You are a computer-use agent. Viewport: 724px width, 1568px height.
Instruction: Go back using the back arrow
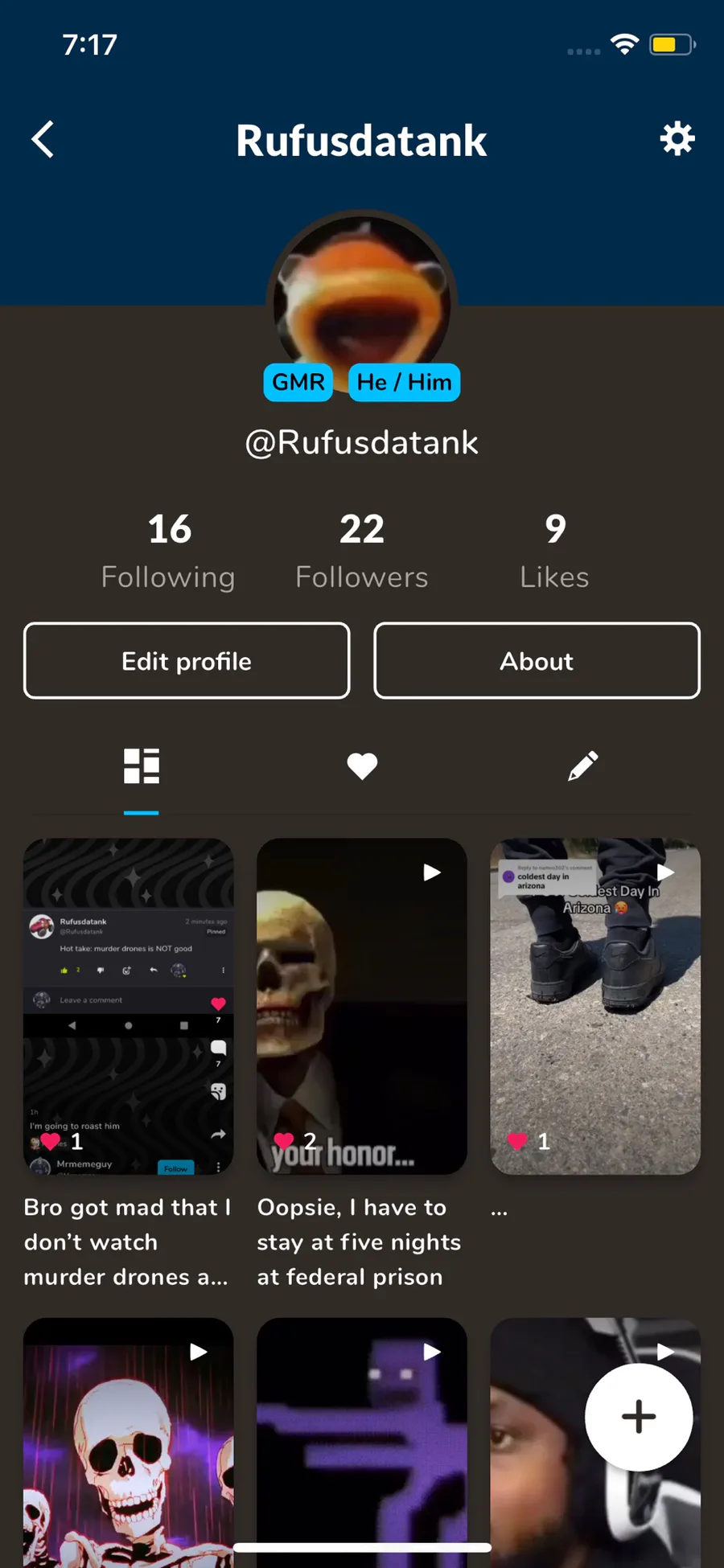[x=43, y=139]
